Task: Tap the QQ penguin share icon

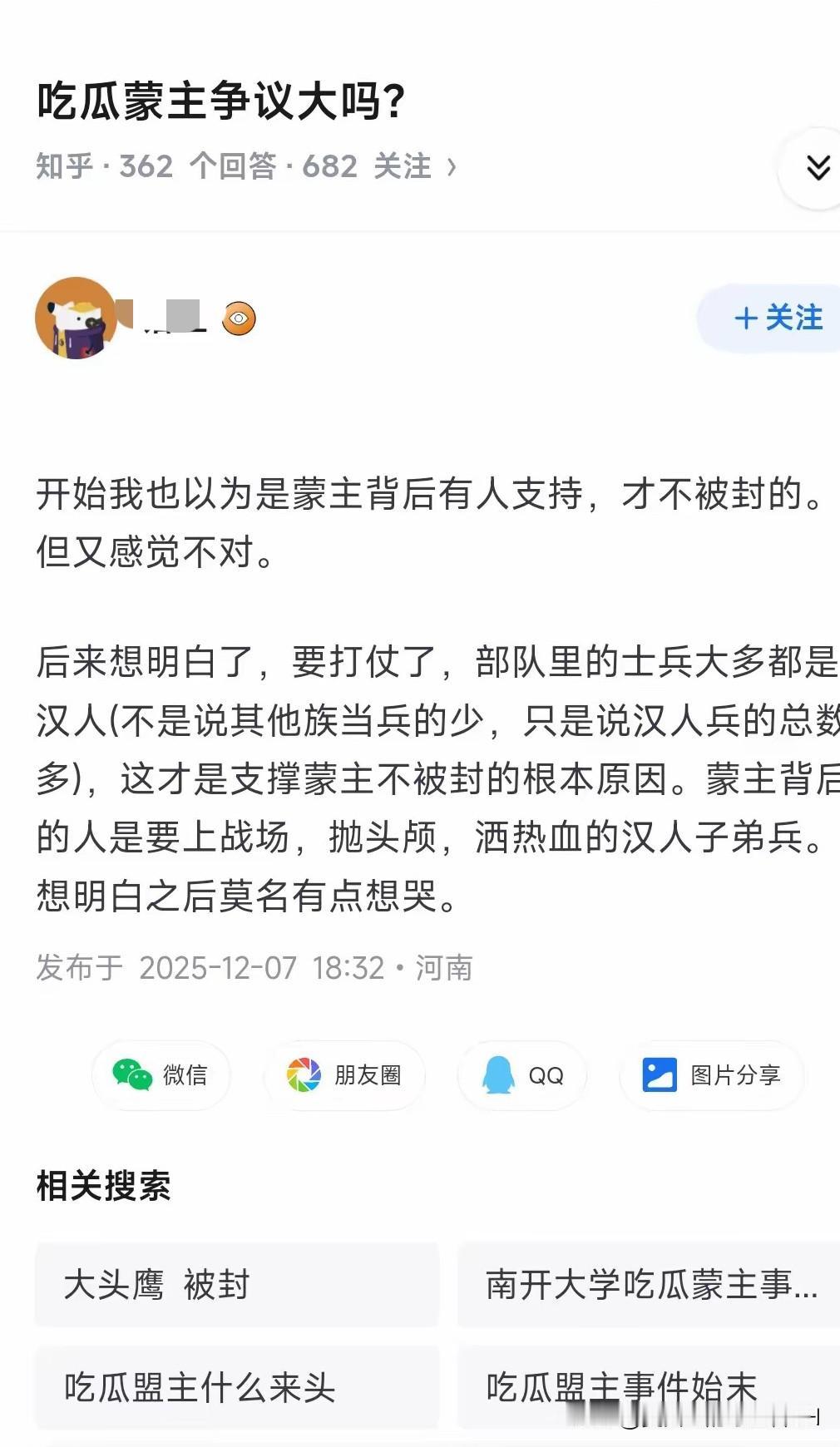Action: click(521, 1074)
